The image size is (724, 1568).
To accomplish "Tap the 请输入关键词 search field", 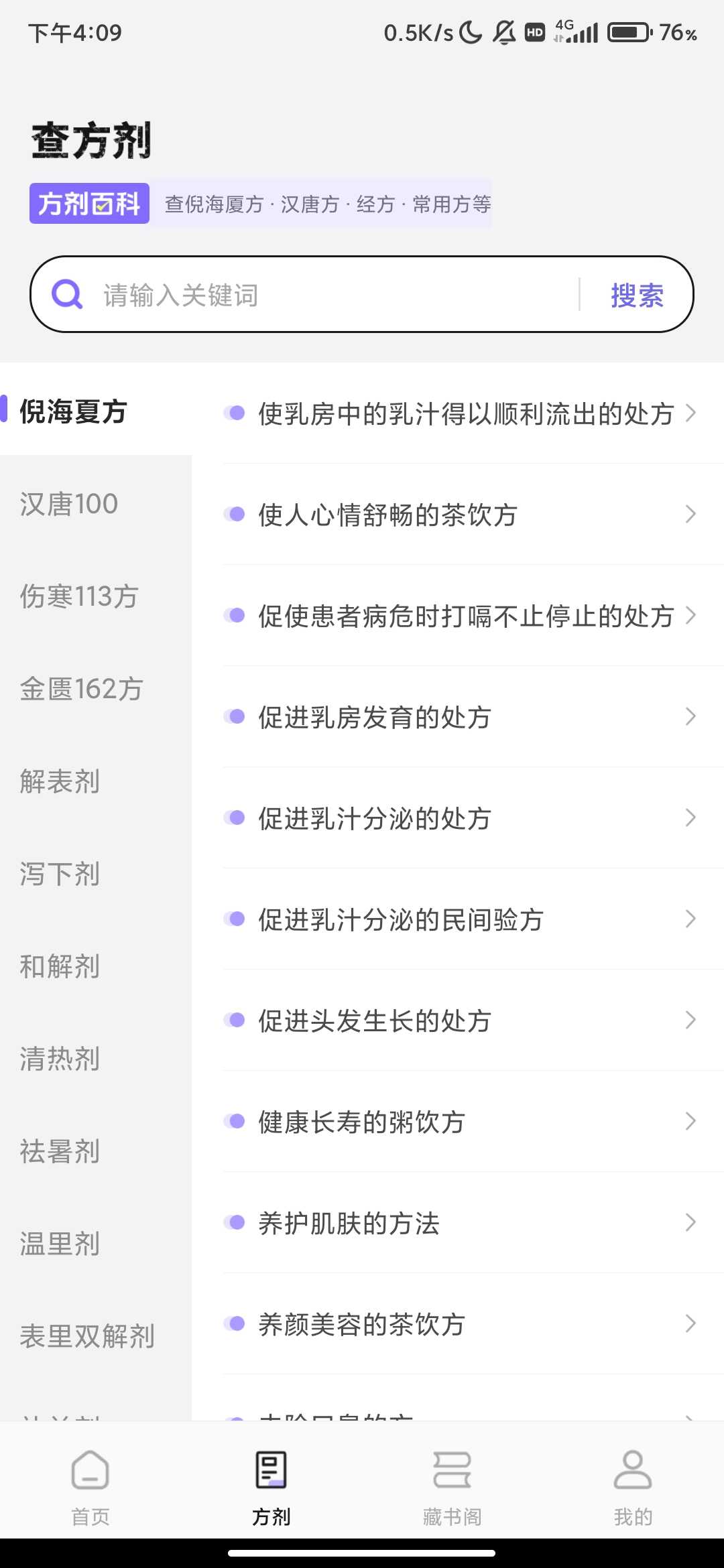I will coord(339,295).
